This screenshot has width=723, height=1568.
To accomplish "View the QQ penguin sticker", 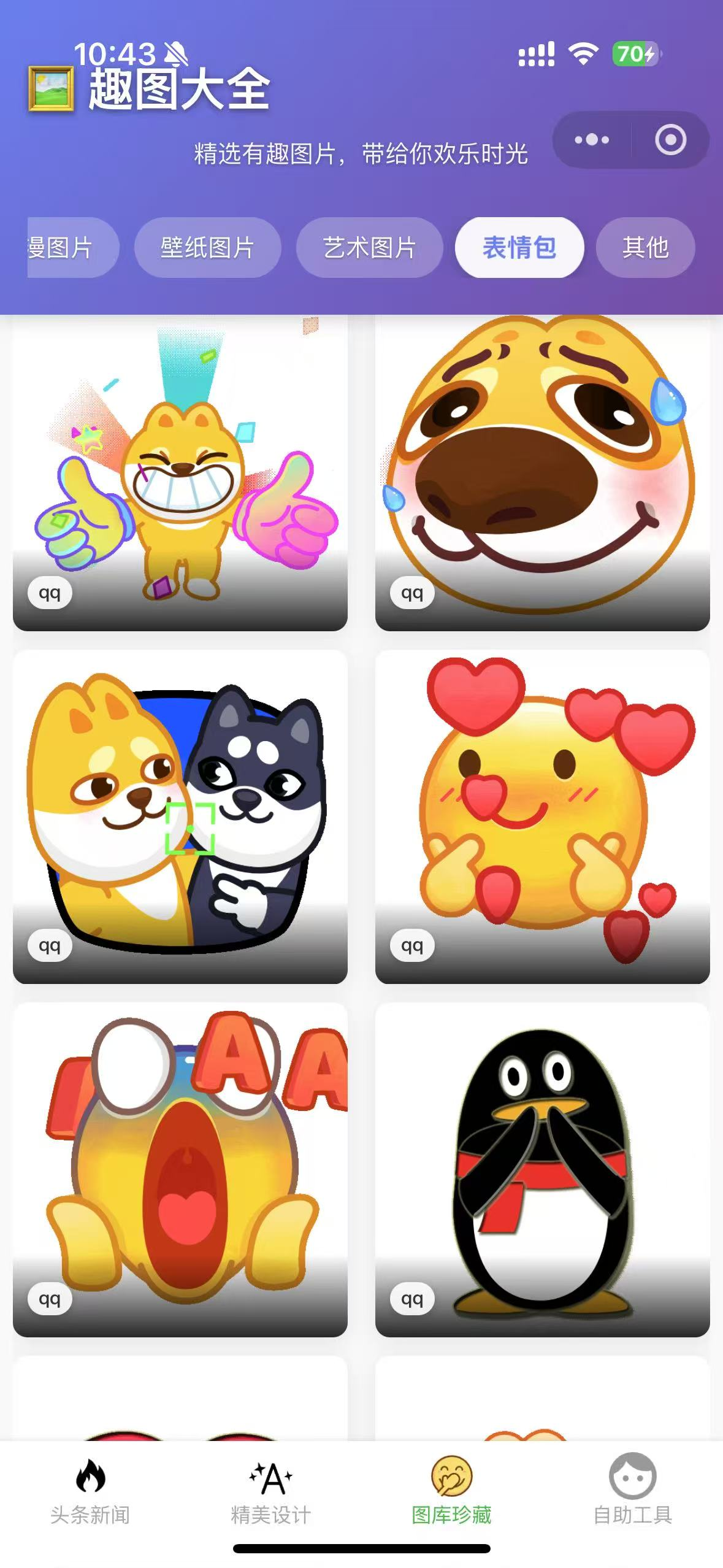I will point(542,1169).
